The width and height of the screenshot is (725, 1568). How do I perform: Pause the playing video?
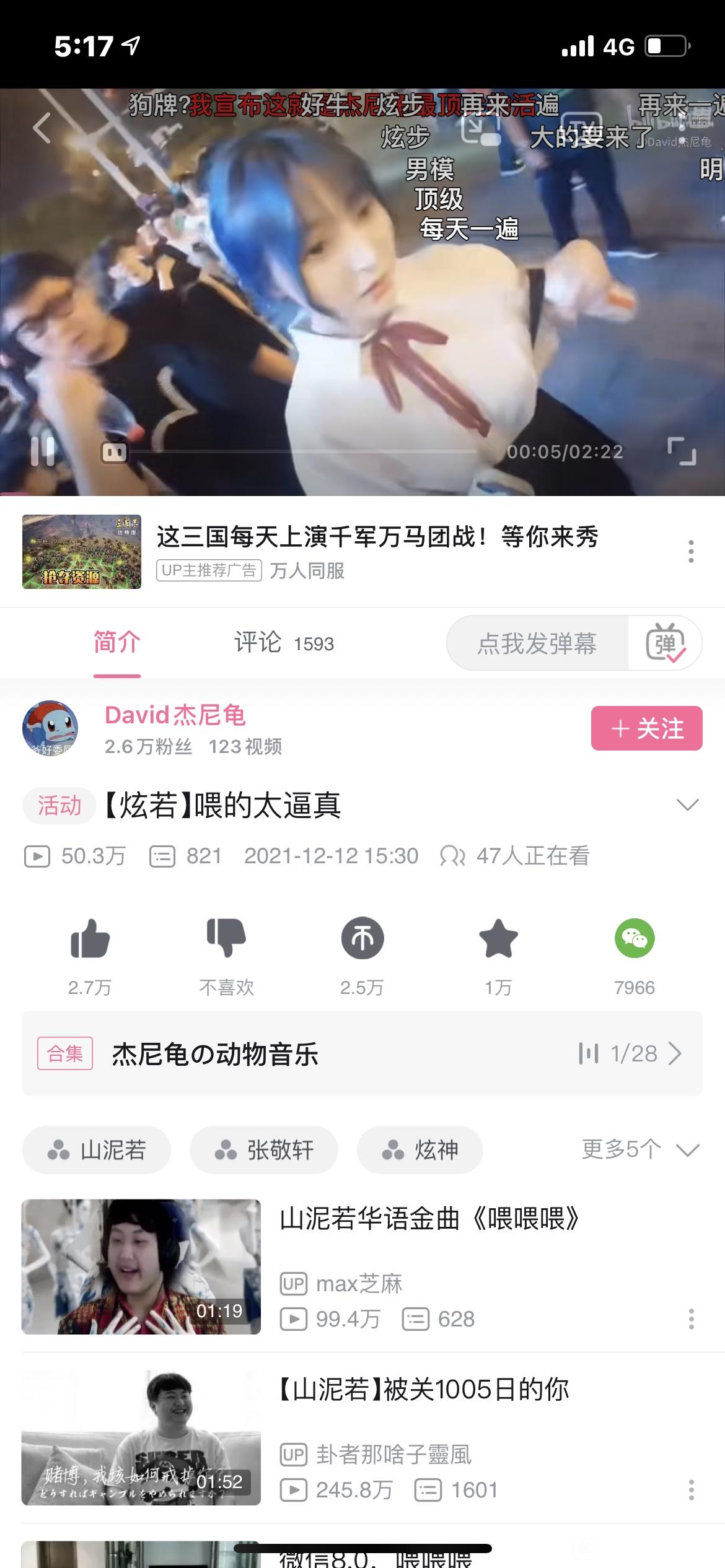[42, 451]
